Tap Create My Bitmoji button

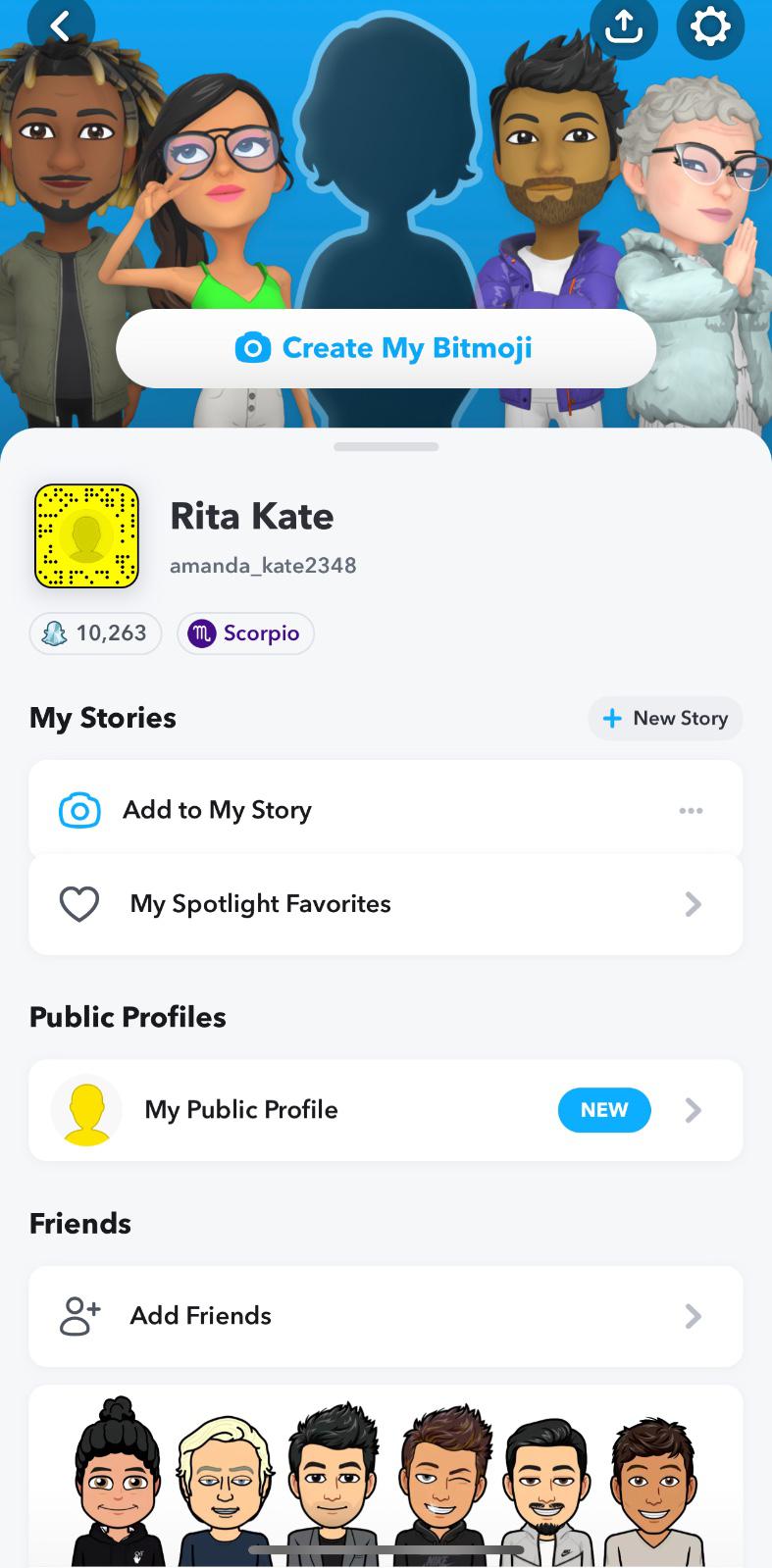[386, 348]
